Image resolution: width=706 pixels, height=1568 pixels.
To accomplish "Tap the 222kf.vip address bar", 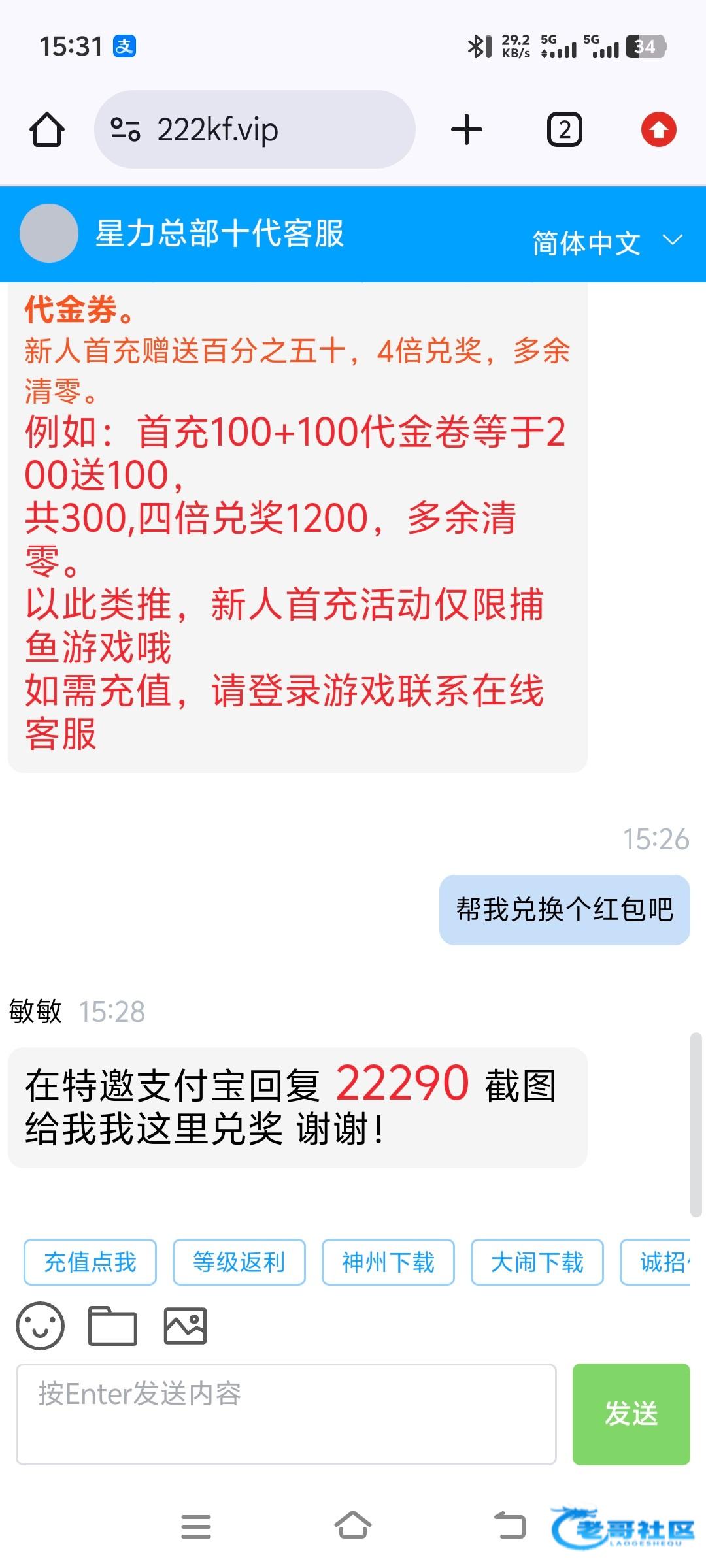I will click(255, 129).
